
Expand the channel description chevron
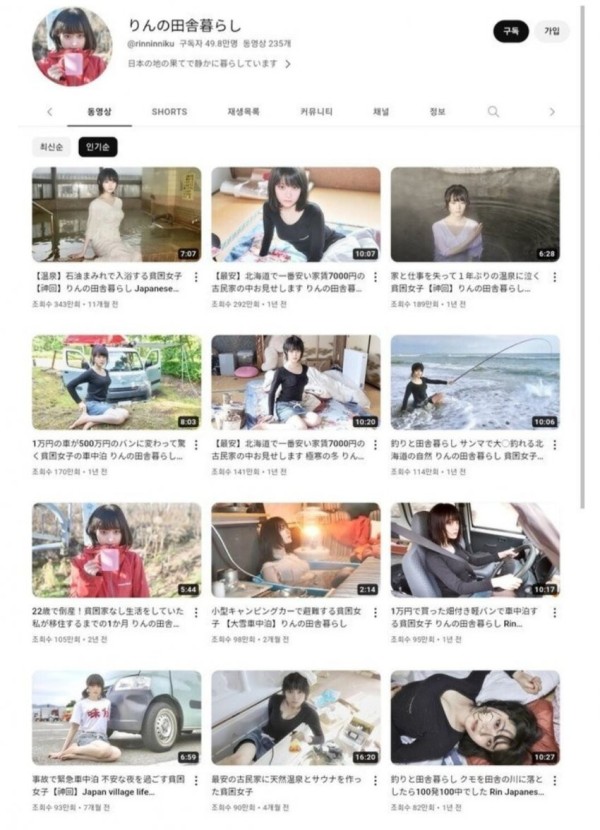click(x=288, y=64)
